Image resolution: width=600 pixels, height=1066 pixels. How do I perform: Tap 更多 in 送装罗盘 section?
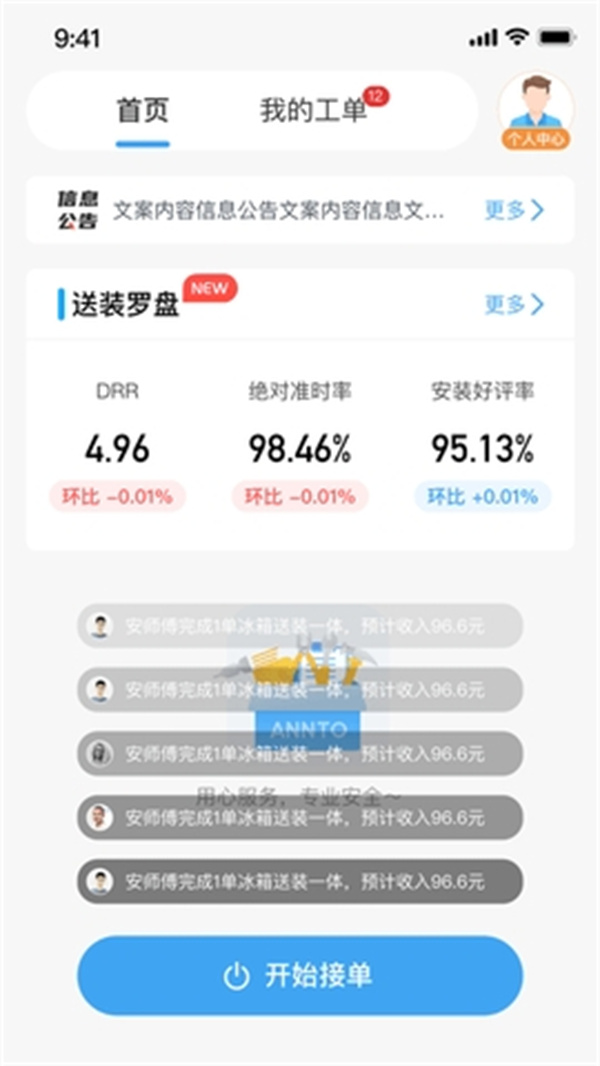[x=514, y=304]
